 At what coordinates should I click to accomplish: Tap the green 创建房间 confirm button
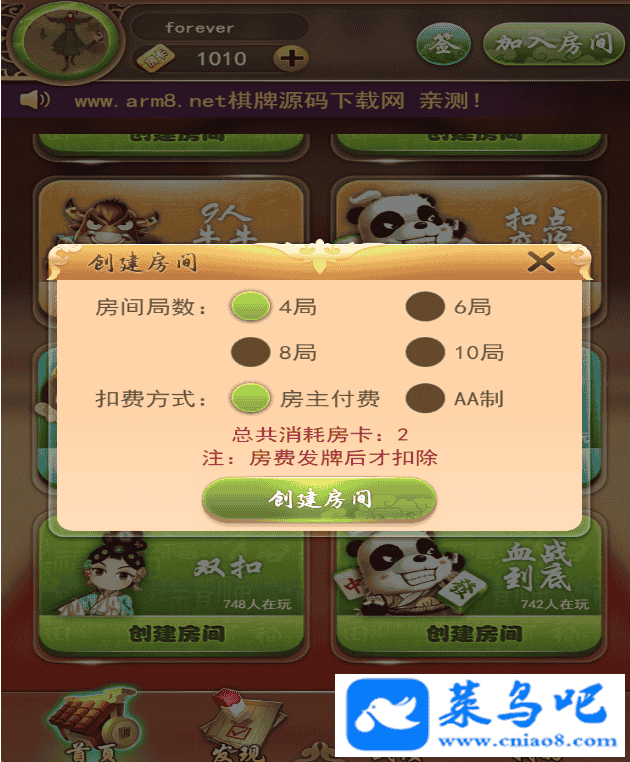(x=320, y=499)
